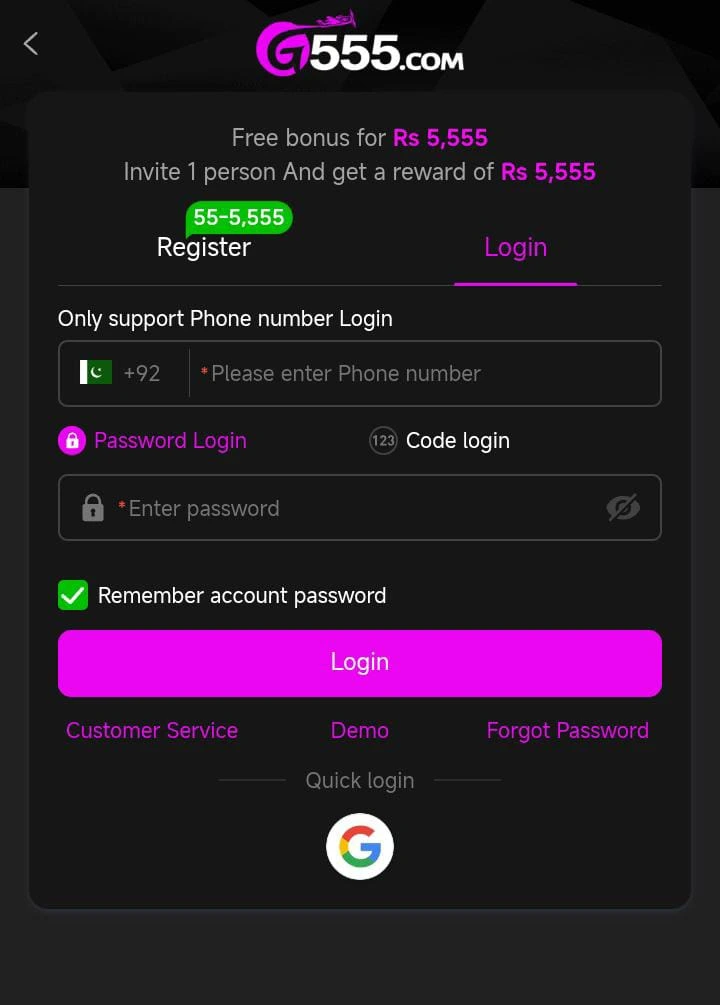Open Customer Service link
The image size is (720, 1005).
(x=152, y=730)
